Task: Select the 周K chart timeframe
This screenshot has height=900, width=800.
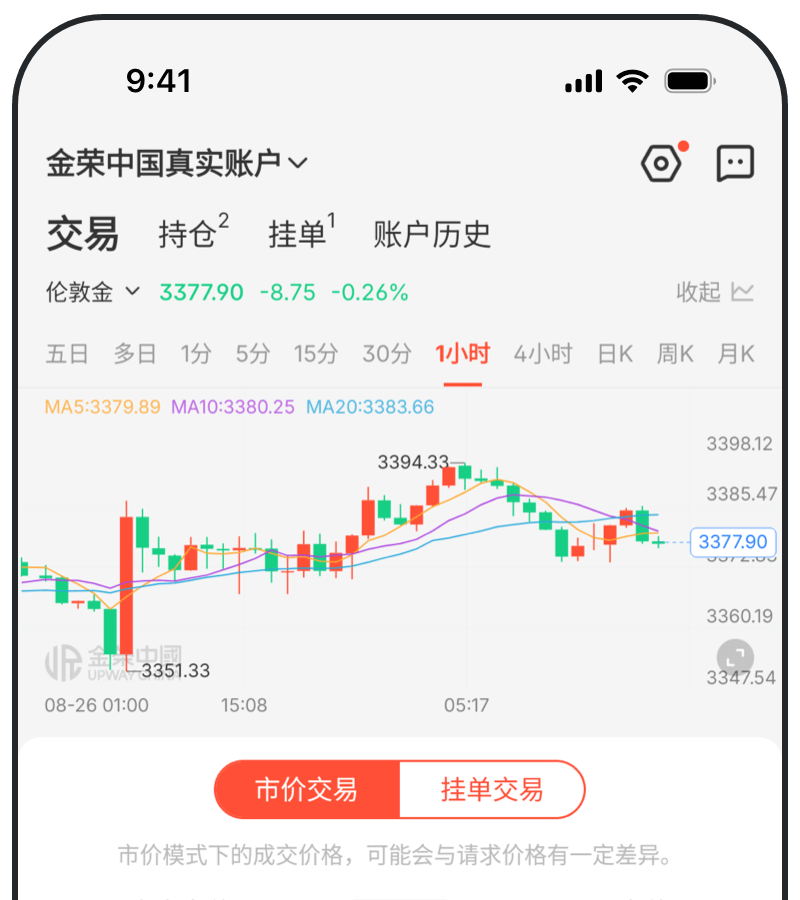Action: [x=675, y=353]
